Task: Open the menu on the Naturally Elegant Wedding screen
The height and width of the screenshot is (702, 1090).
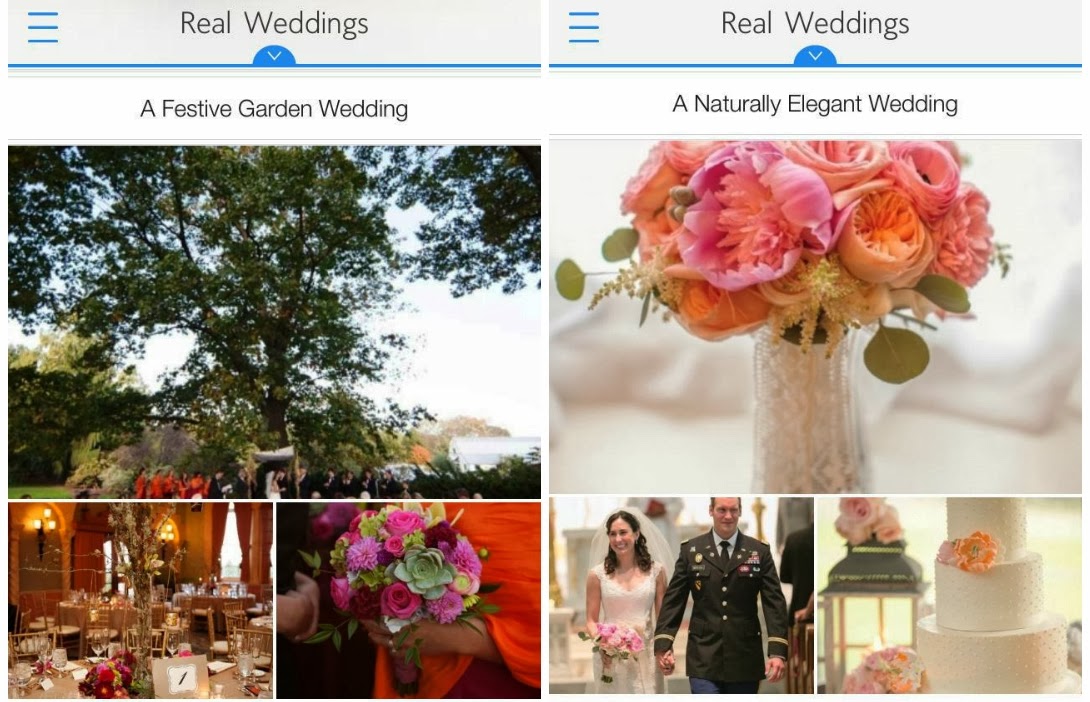Action: tap(584, 27)
